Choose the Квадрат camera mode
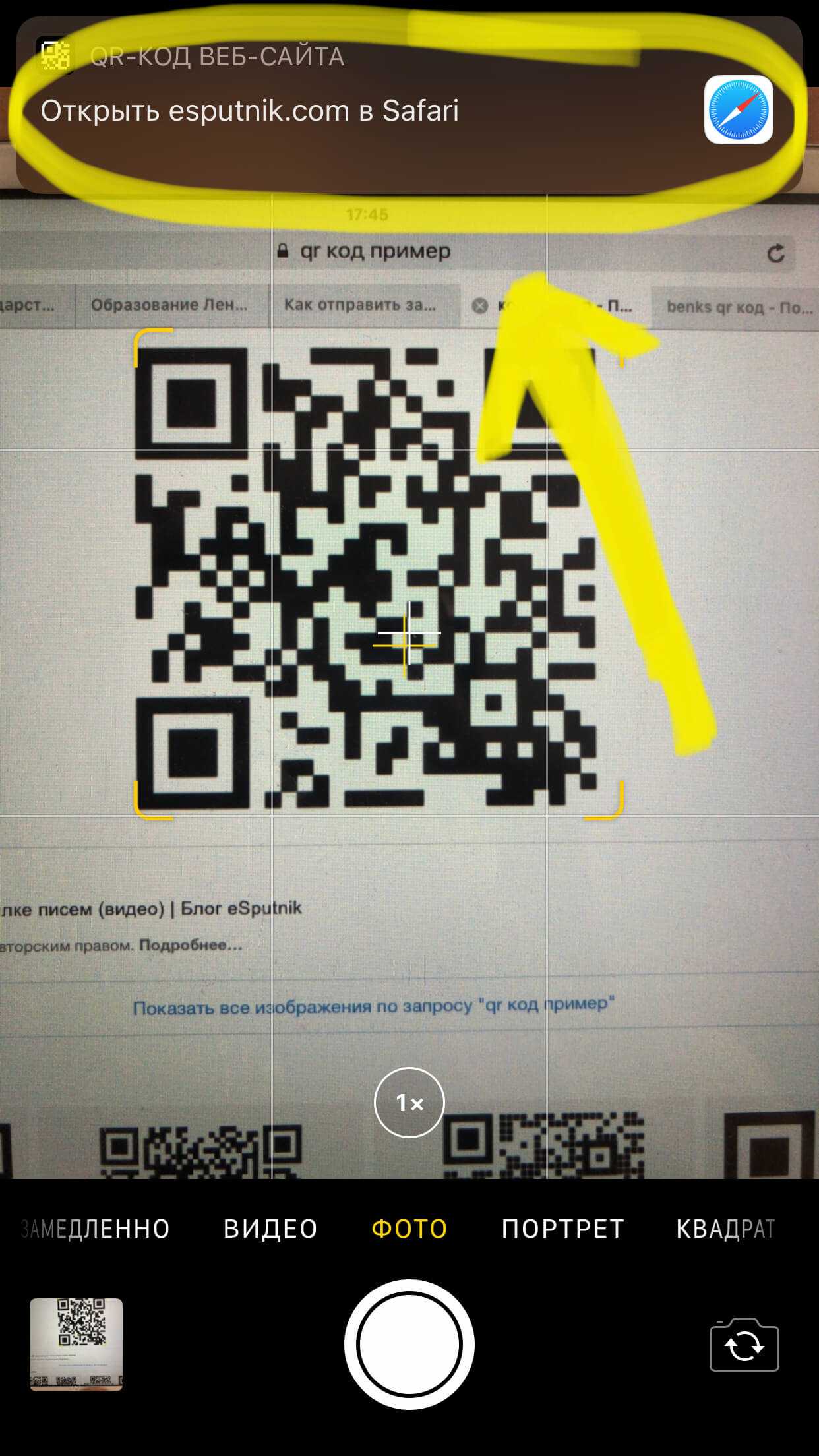Screen dimensions: 819x1456 [x=725, y=1229]
